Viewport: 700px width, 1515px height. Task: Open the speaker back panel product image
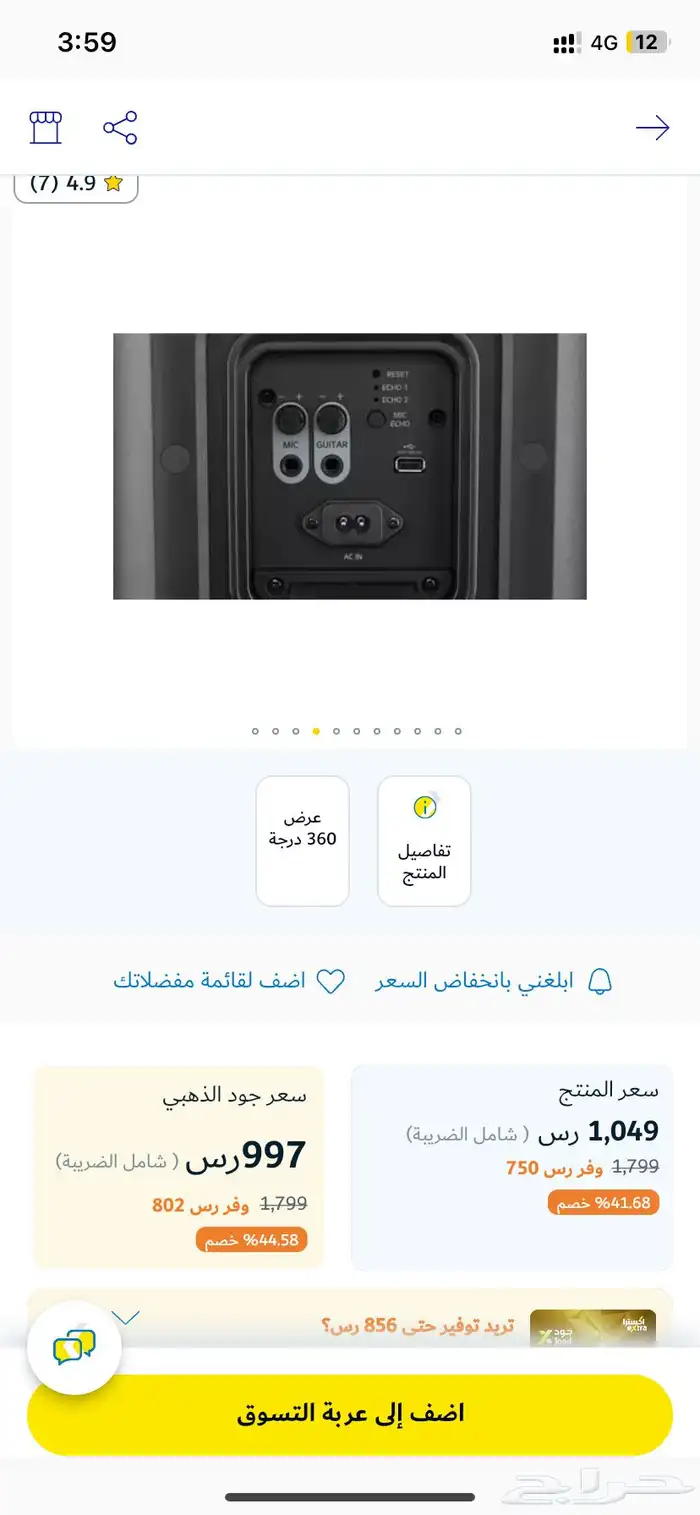pos(349,466)
